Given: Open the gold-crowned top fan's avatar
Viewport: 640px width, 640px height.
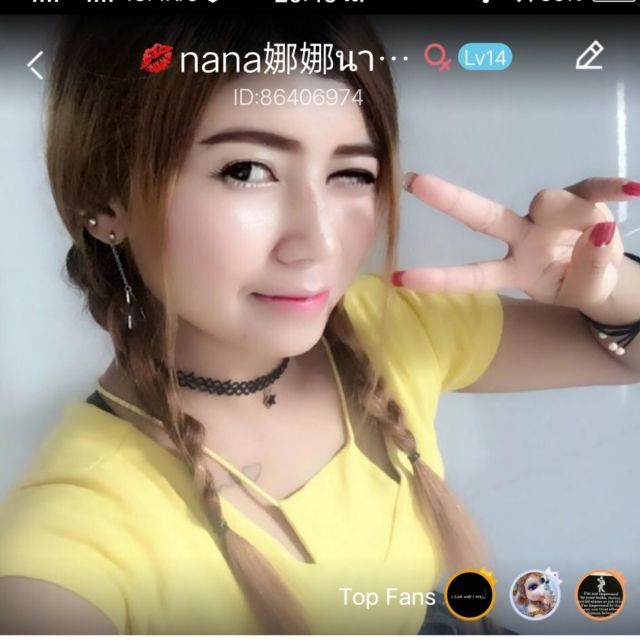Looking at the screenshot, I should (470, 596).
